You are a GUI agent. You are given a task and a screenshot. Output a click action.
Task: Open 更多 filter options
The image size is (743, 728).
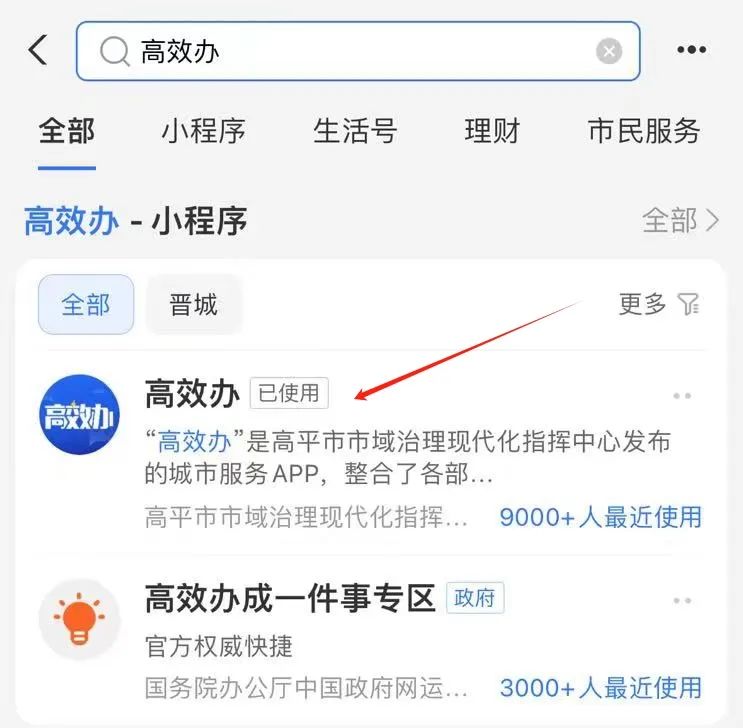pyautogui.click(x=657, y=304)
